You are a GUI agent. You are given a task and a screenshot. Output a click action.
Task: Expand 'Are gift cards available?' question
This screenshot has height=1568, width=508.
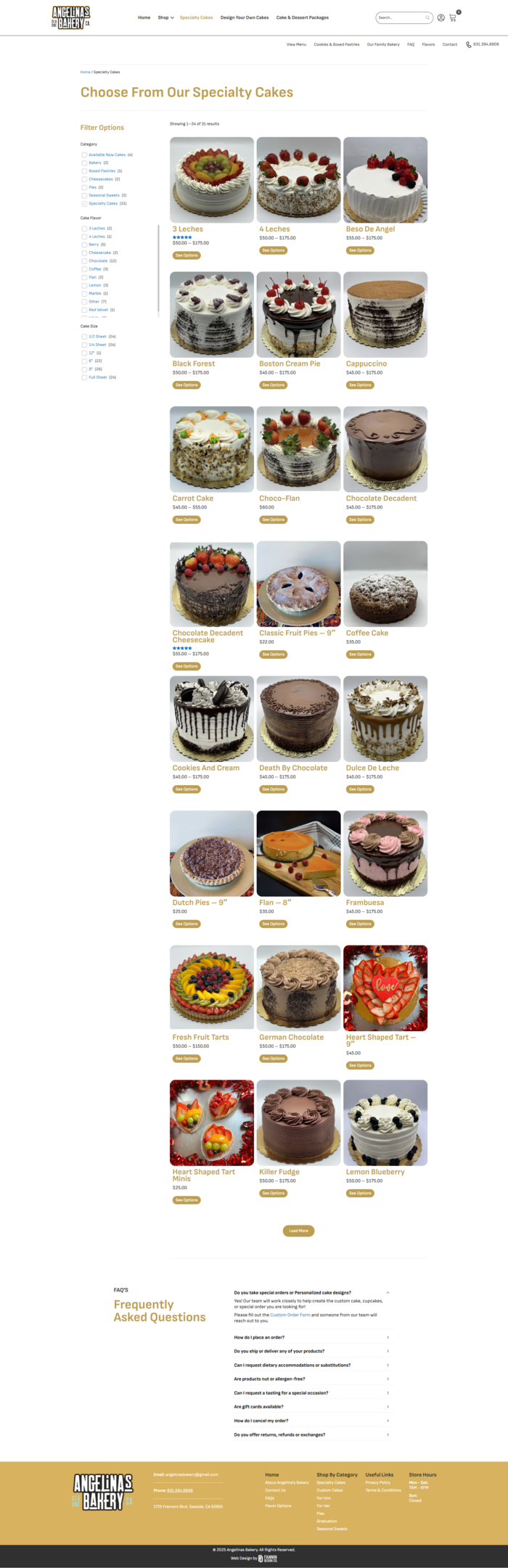coord(312,1407)
